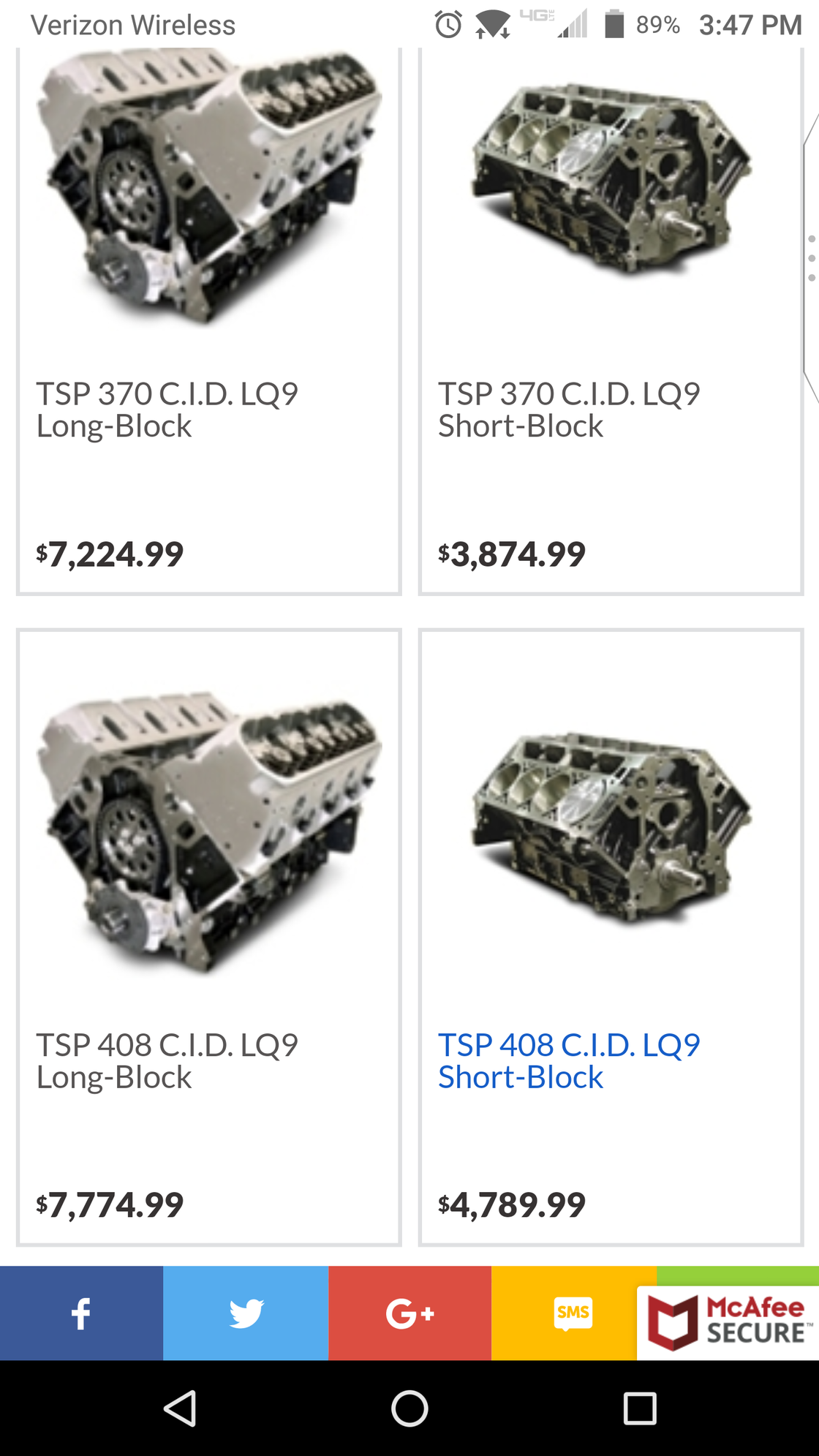Open the side handle with three dots
819x1456 pixels.
[x=811, y=258]
